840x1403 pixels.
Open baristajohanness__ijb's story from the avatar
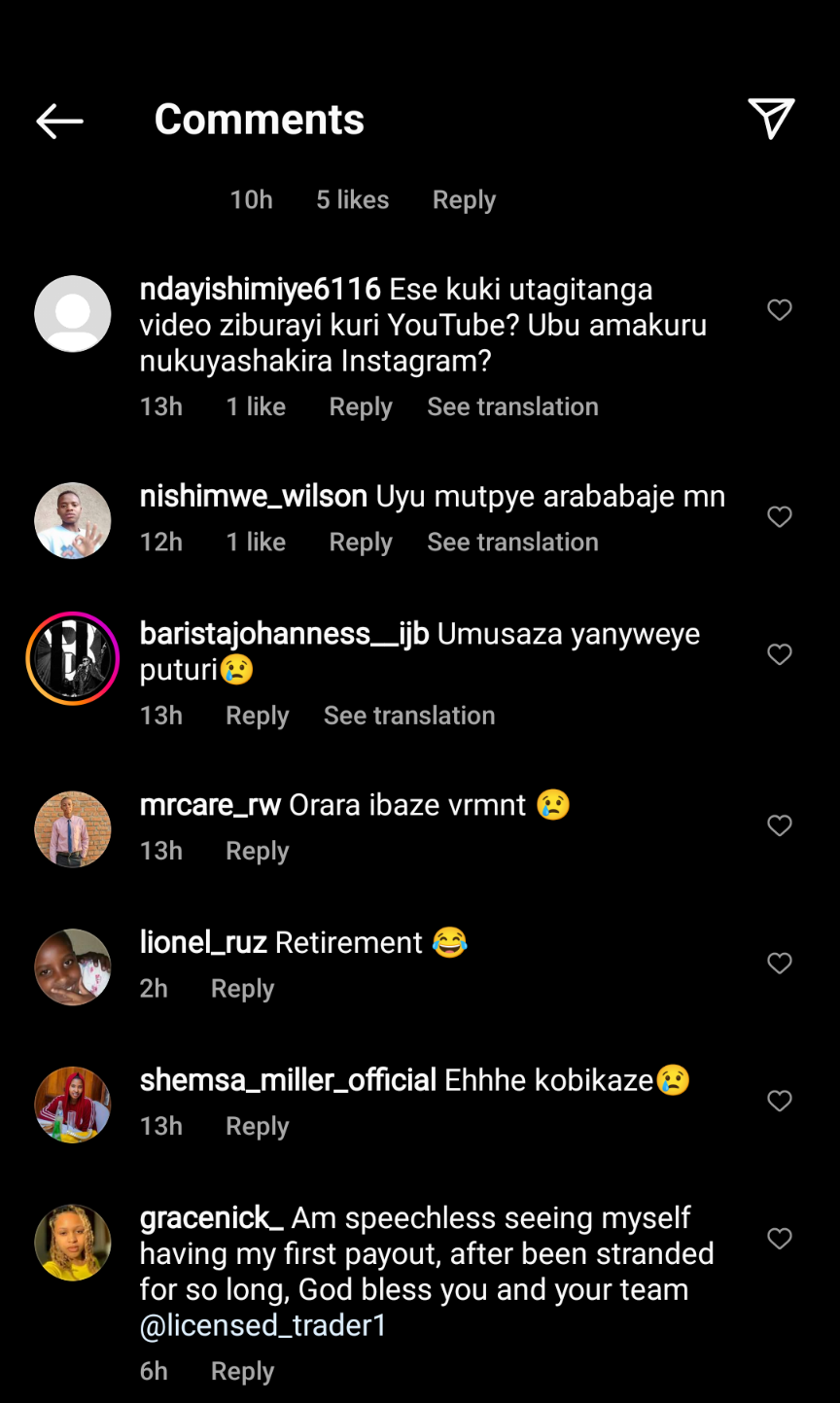point(73,658)
